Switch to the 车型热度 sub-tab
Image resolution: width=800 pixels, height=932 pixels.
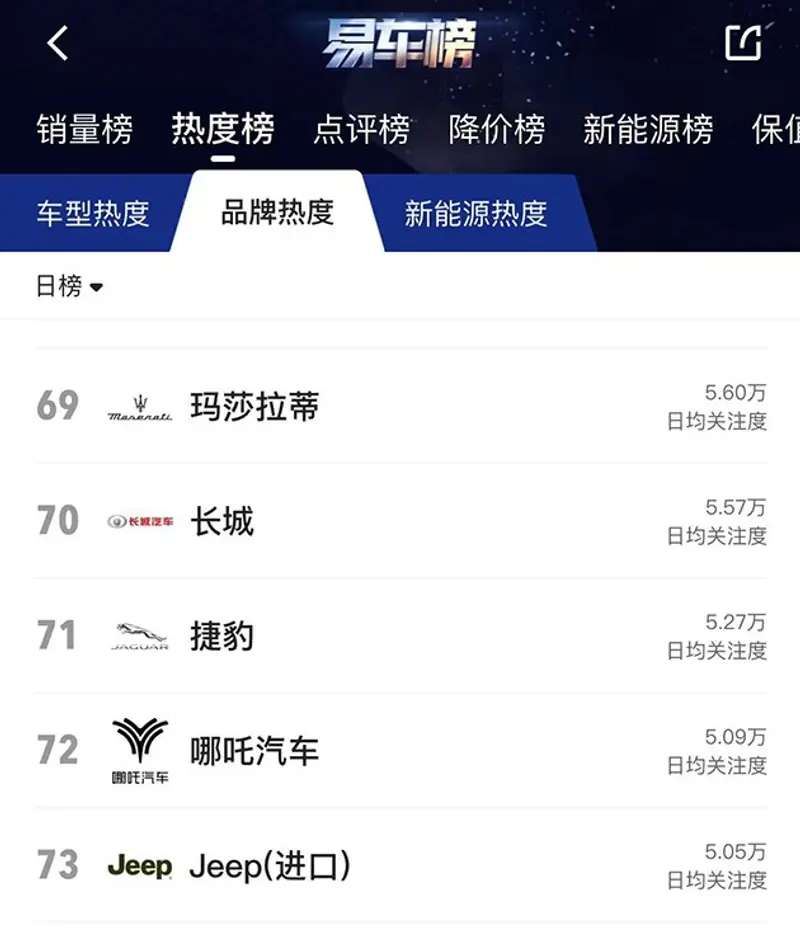coord(93,214)
